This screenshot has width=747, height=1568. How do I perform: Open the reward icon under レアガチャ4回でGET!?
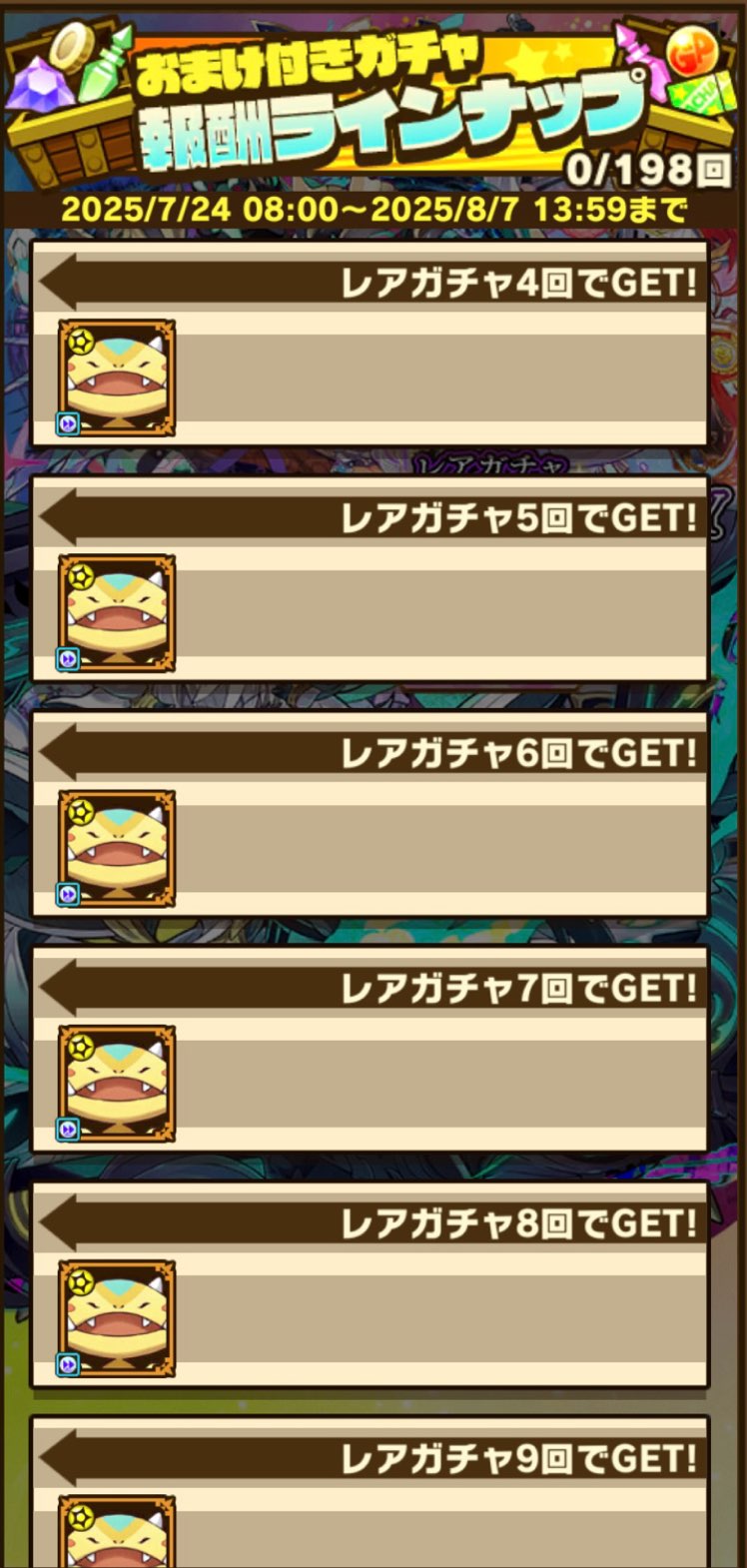[116, 379]
